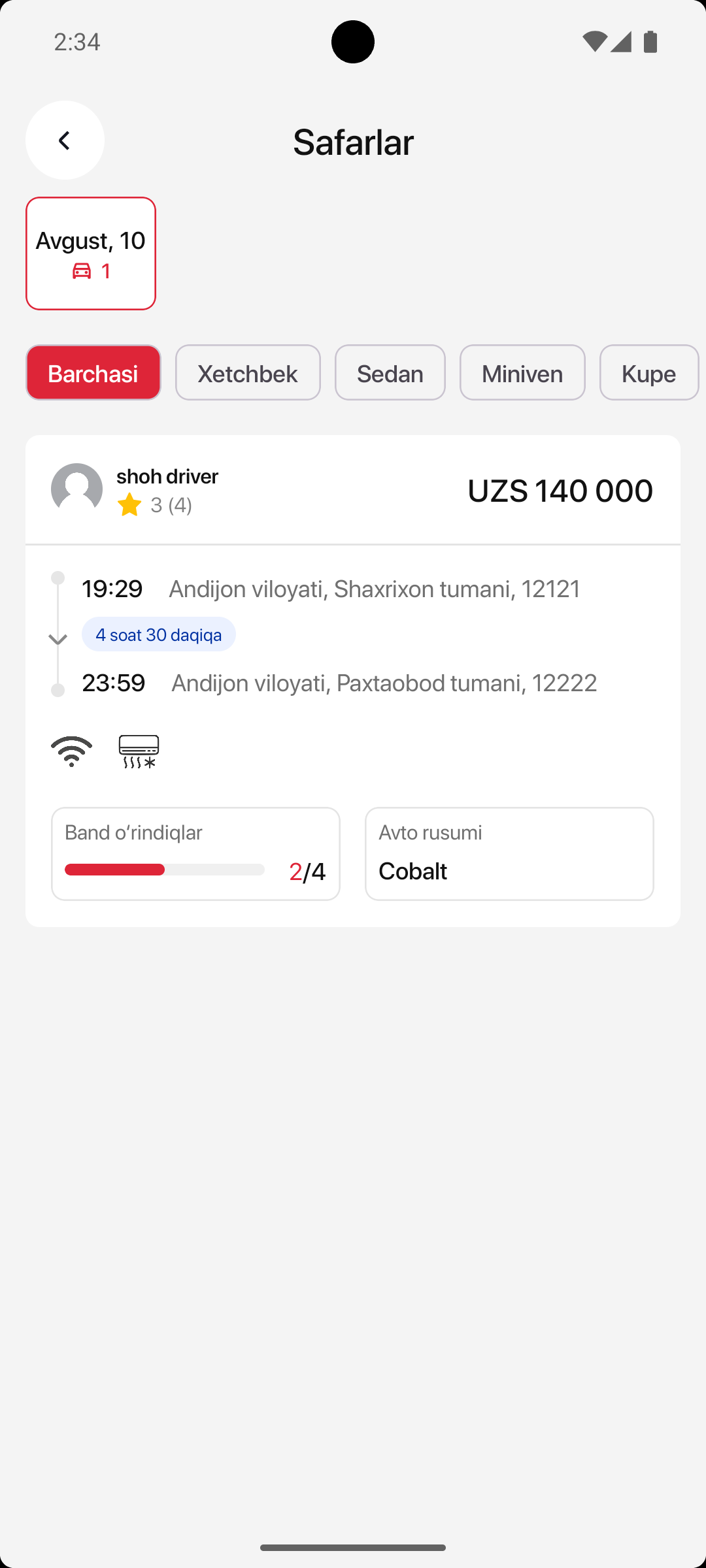
Task: Open the Avto rusumi Cobalt selector
Action: 509,853
